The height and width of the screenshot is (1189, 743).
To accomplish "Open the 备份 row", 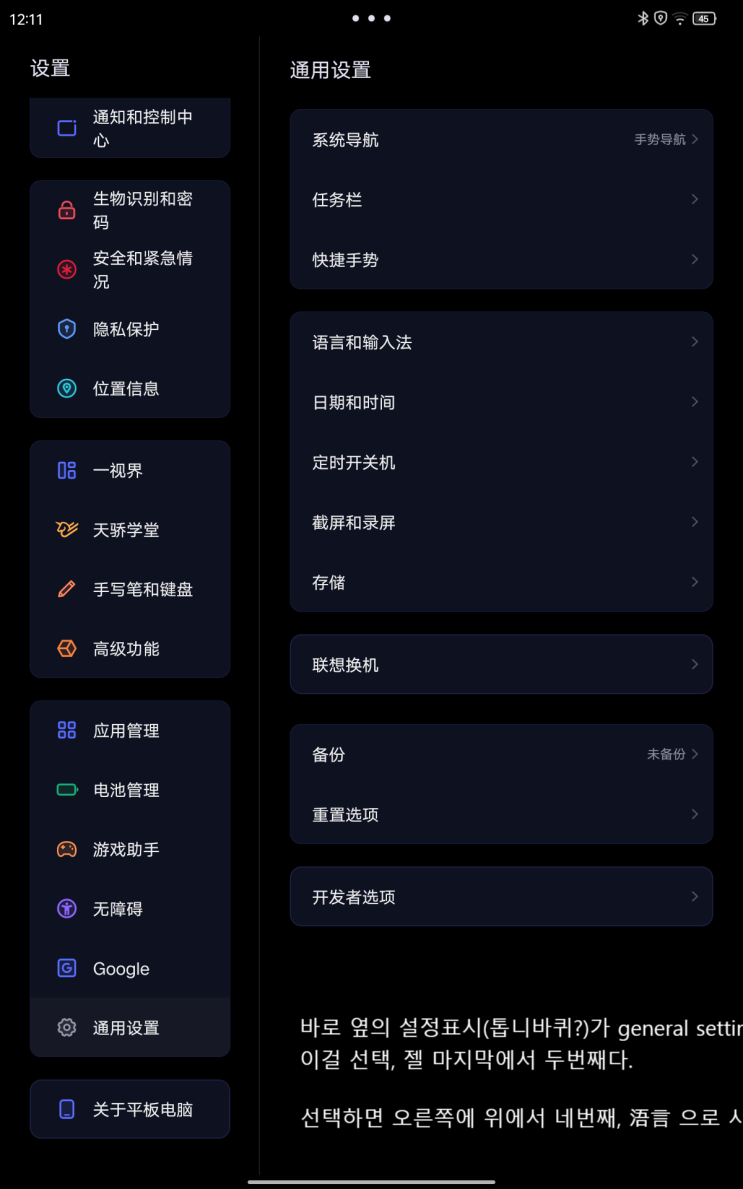I will click(x=500, y=754).
